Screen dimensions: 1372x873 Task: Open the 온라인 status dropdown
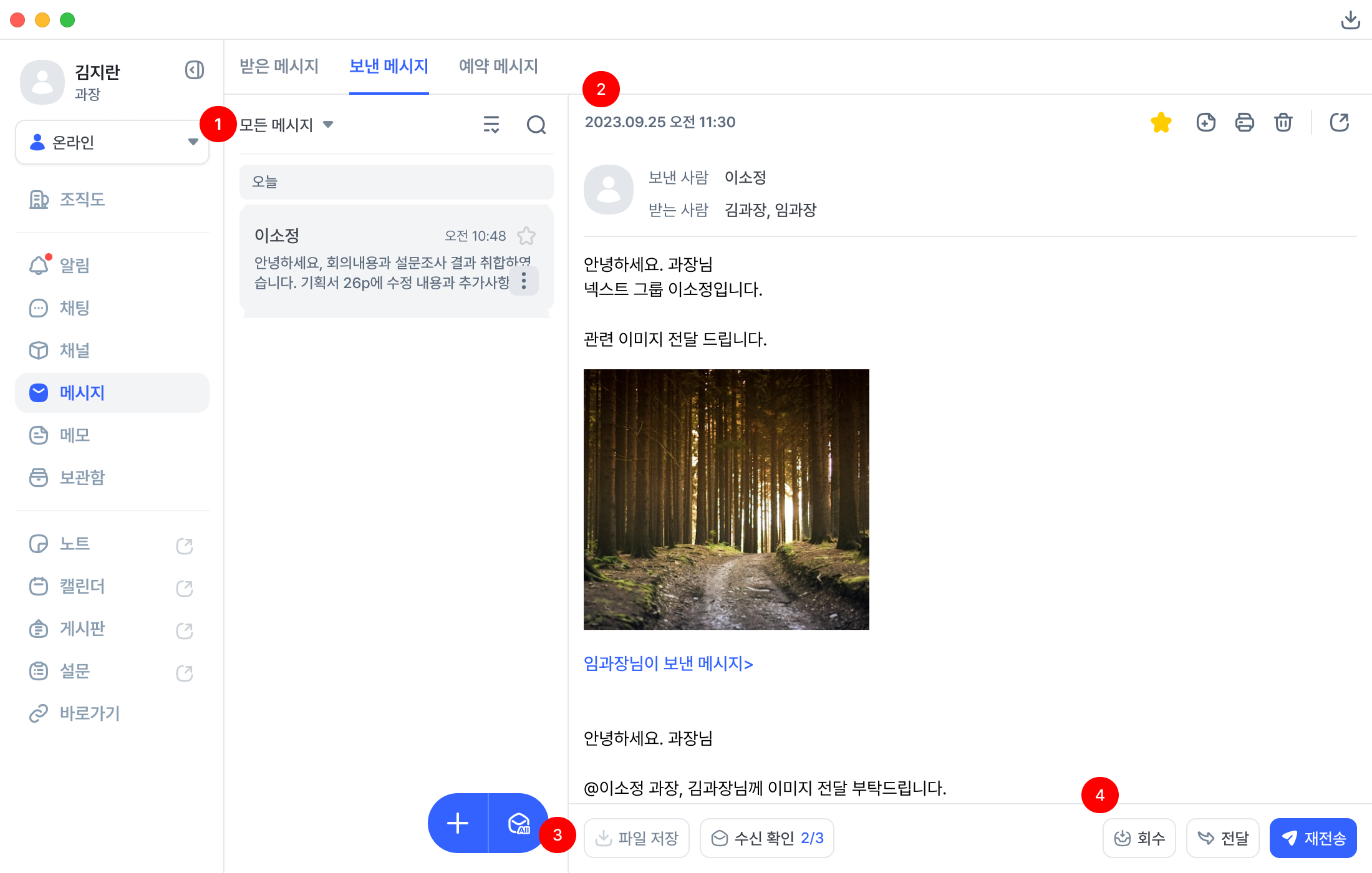[x=112, y=142]
